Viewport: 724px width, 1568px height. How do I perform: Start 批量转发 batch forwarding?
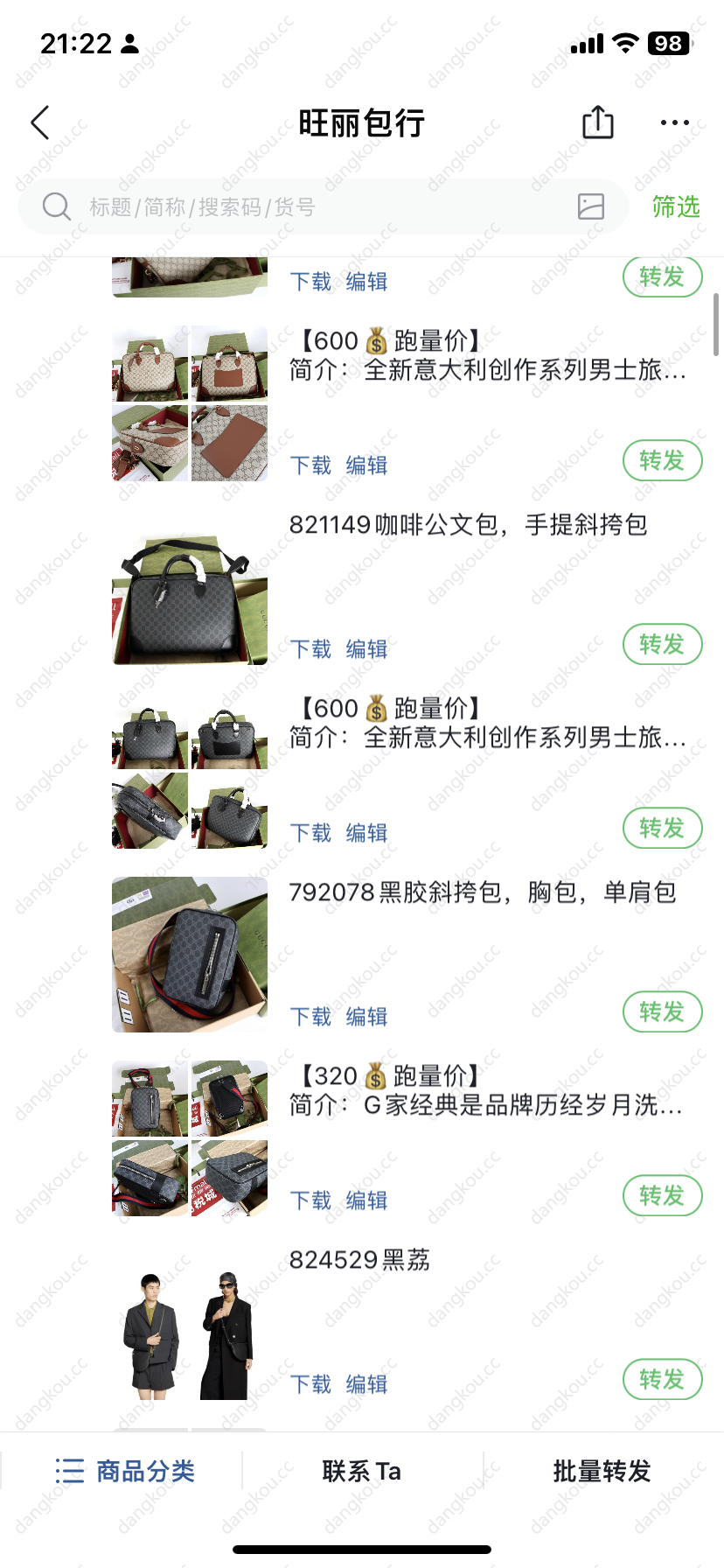coord(602,1472)
